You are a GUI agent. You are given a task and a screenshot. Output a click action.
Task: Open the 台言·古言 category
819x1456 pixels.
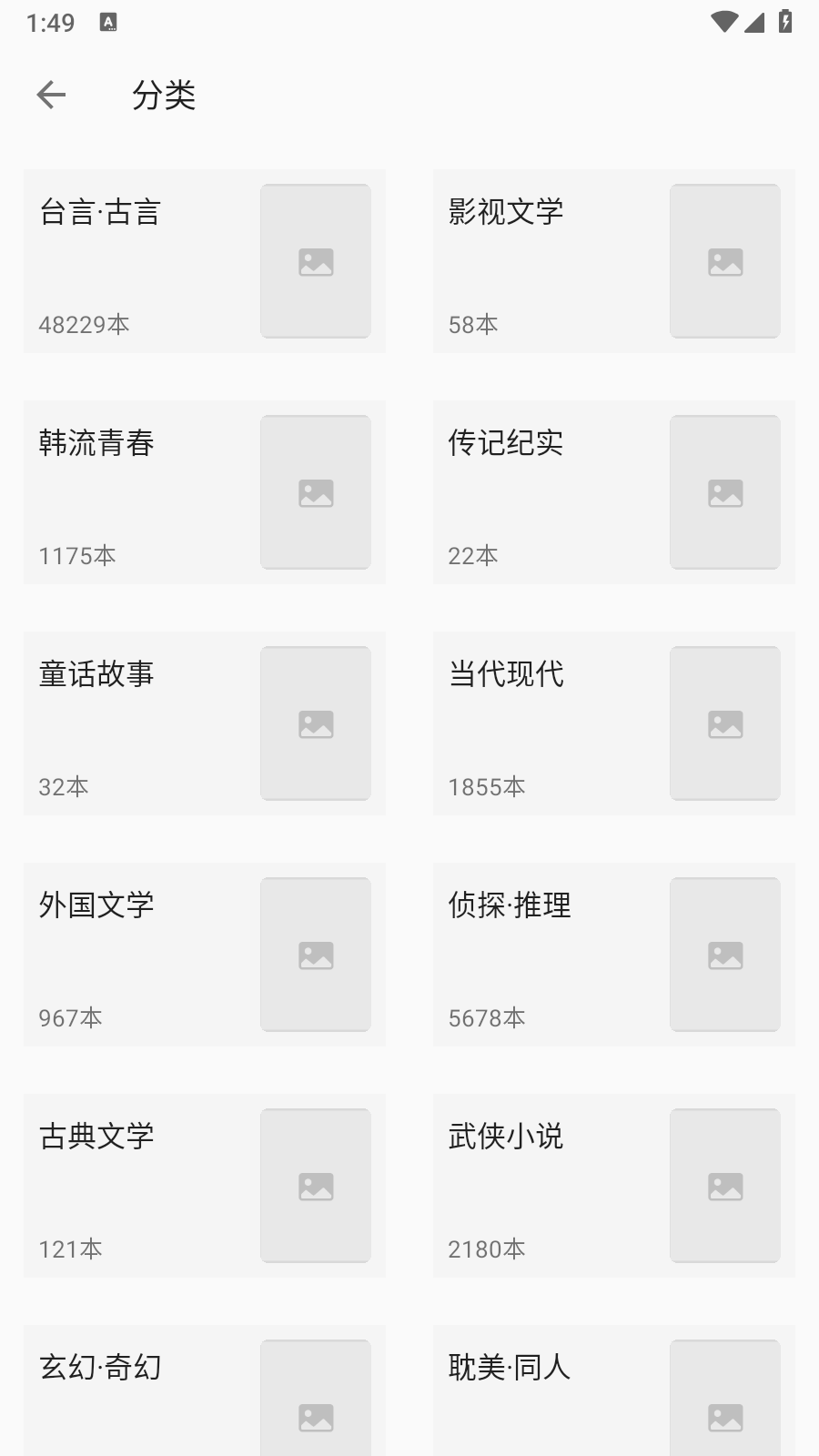click(205, 261)
